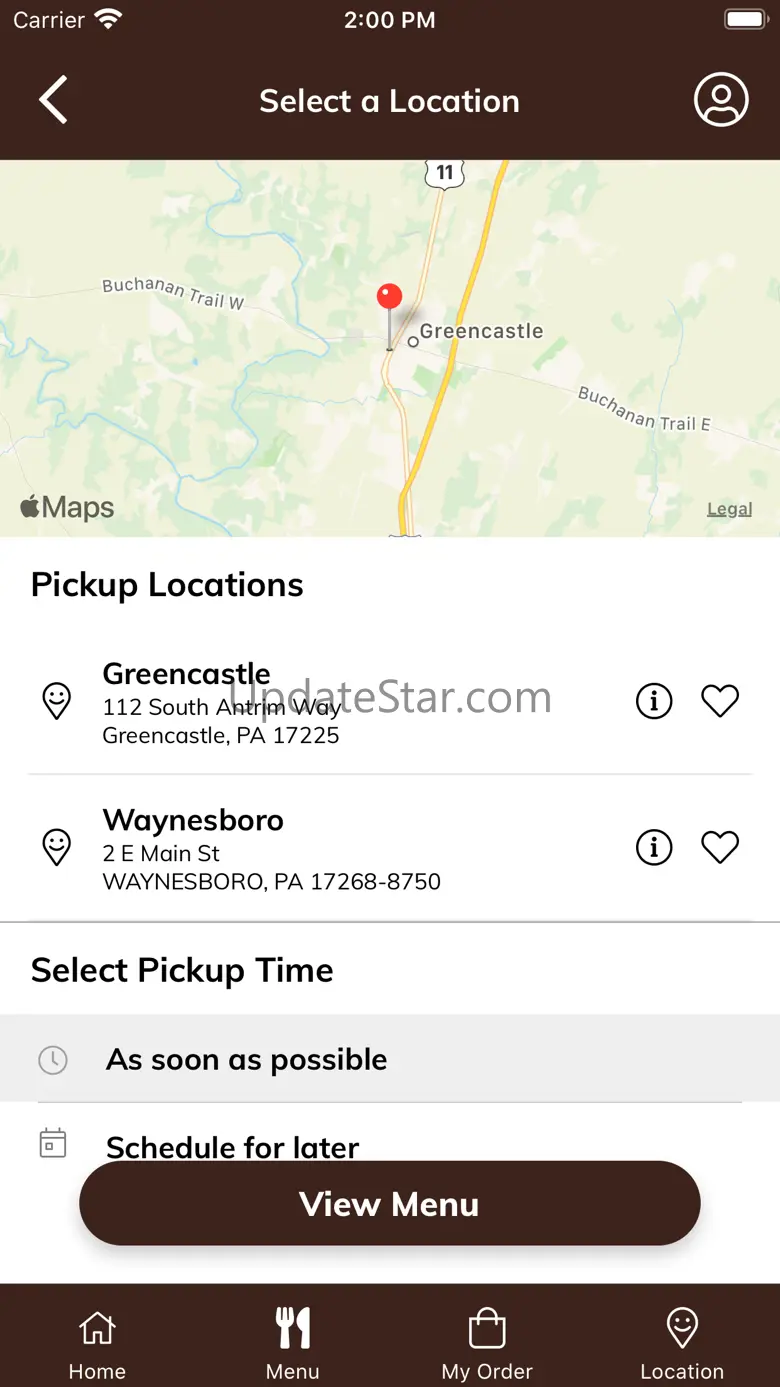The height and width of the screenshot is (1387, 780).
Task: Open the Legal link on the map
Action: [729, 509]
